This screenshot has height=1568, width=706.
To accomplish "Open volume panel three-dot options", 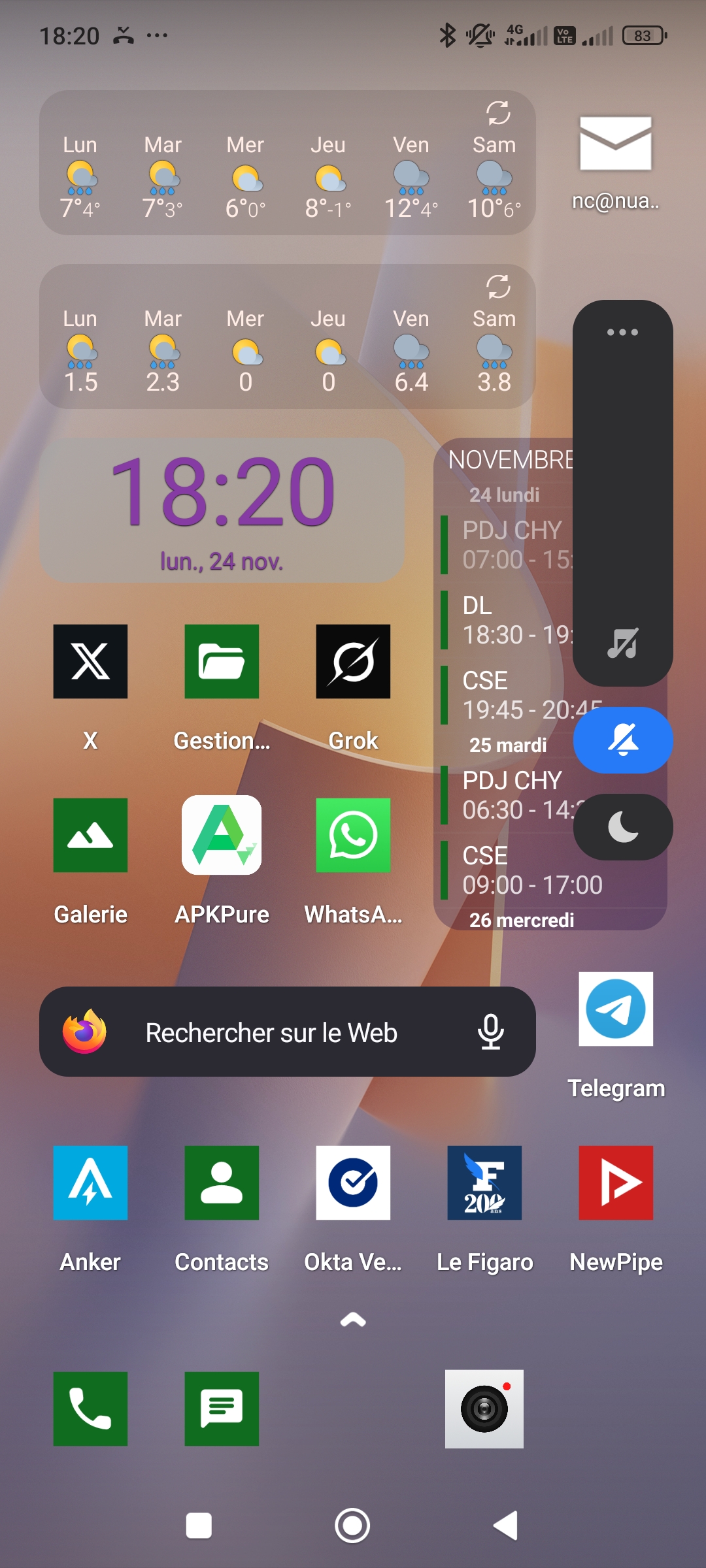I will (622, 332).
